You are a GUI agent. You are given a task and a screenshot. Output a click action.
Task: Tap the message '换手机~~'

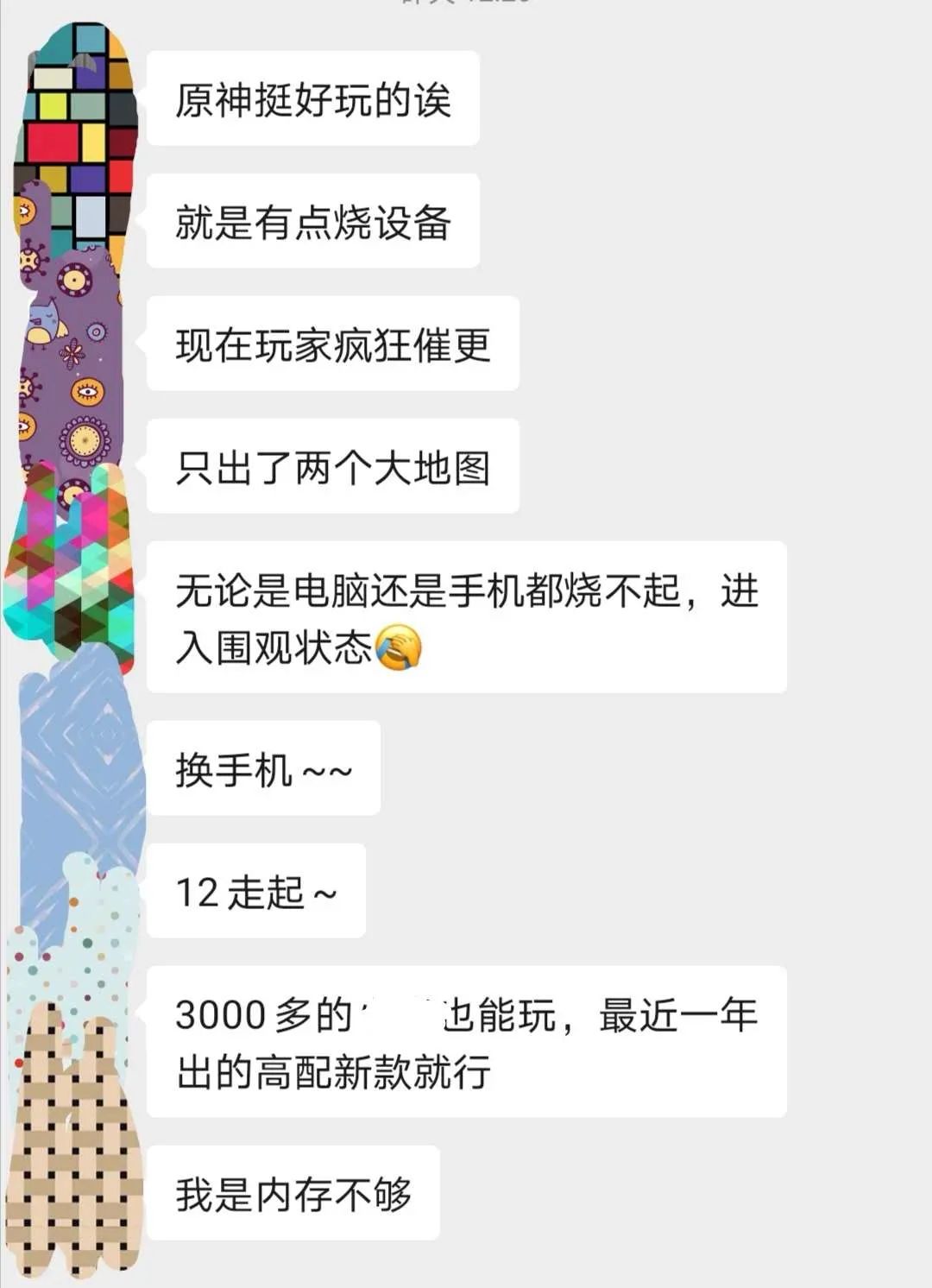[263, 768]
